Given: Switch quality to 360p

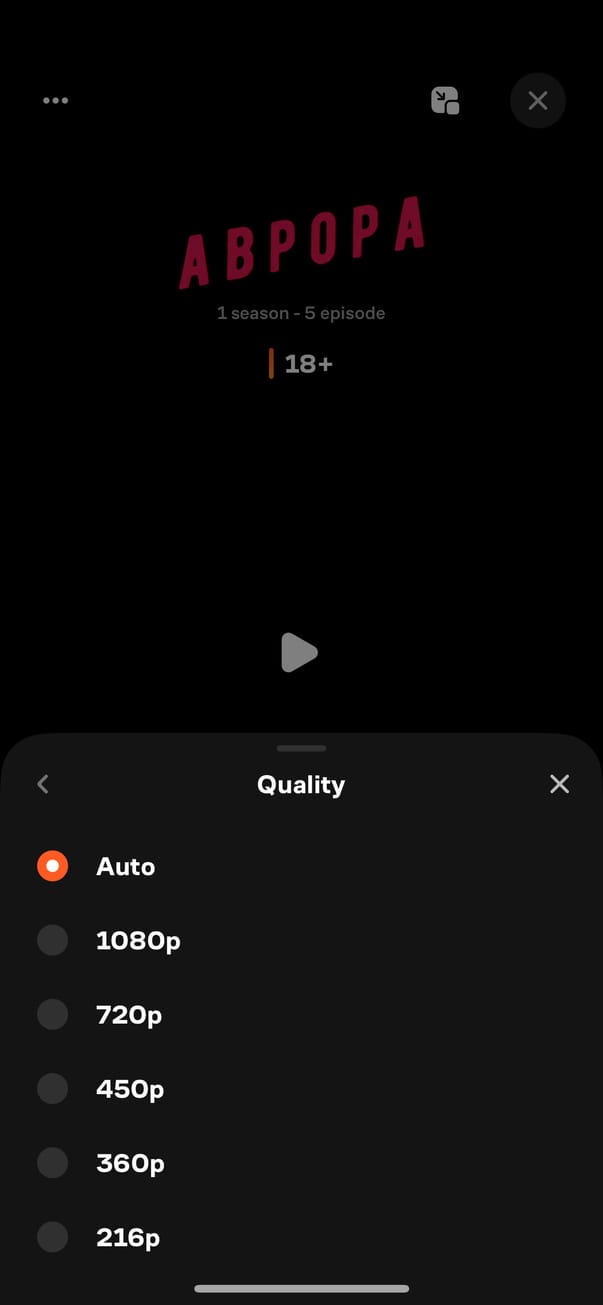Looking at the screenshot, I should coord(53,1162).
